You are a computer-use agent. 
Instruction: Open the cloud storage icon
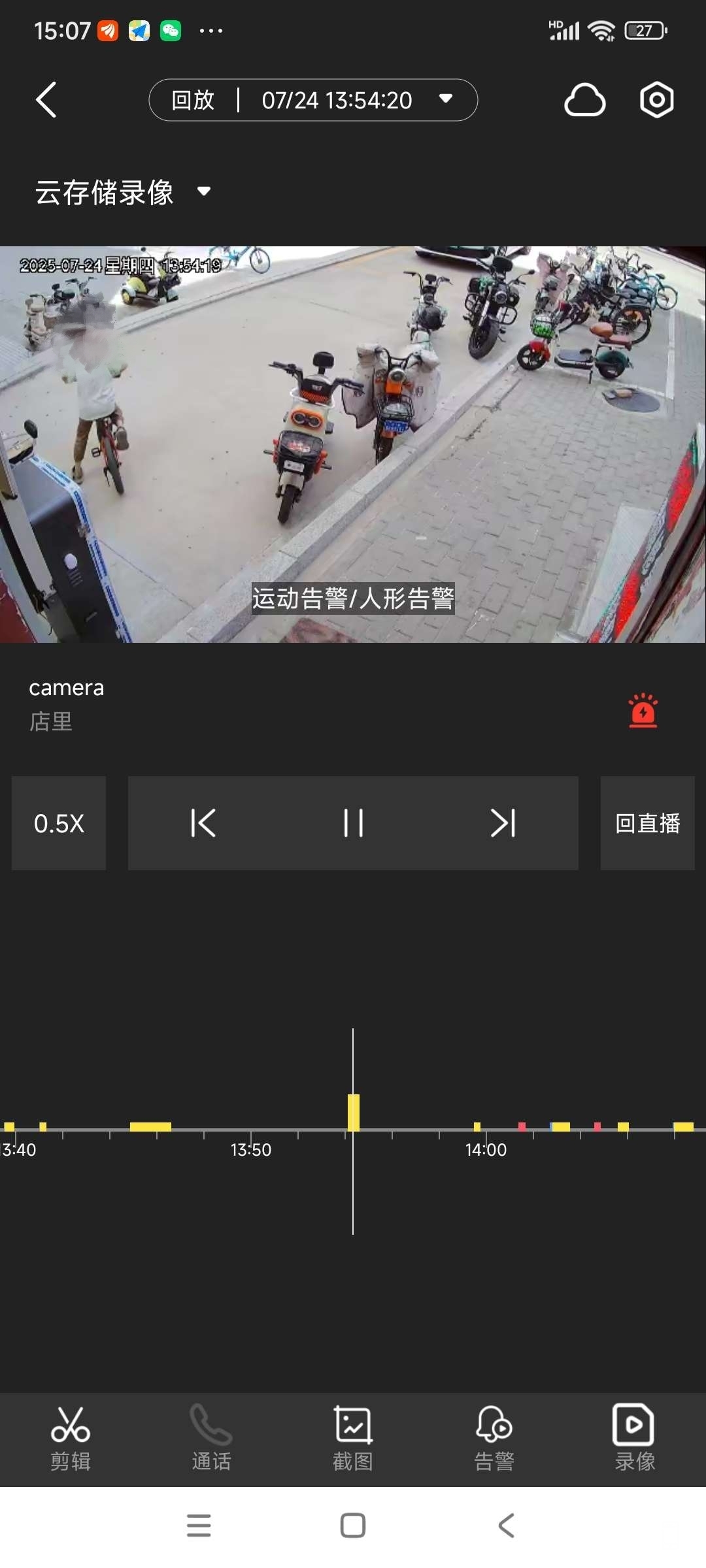click(x=584, y=100)
